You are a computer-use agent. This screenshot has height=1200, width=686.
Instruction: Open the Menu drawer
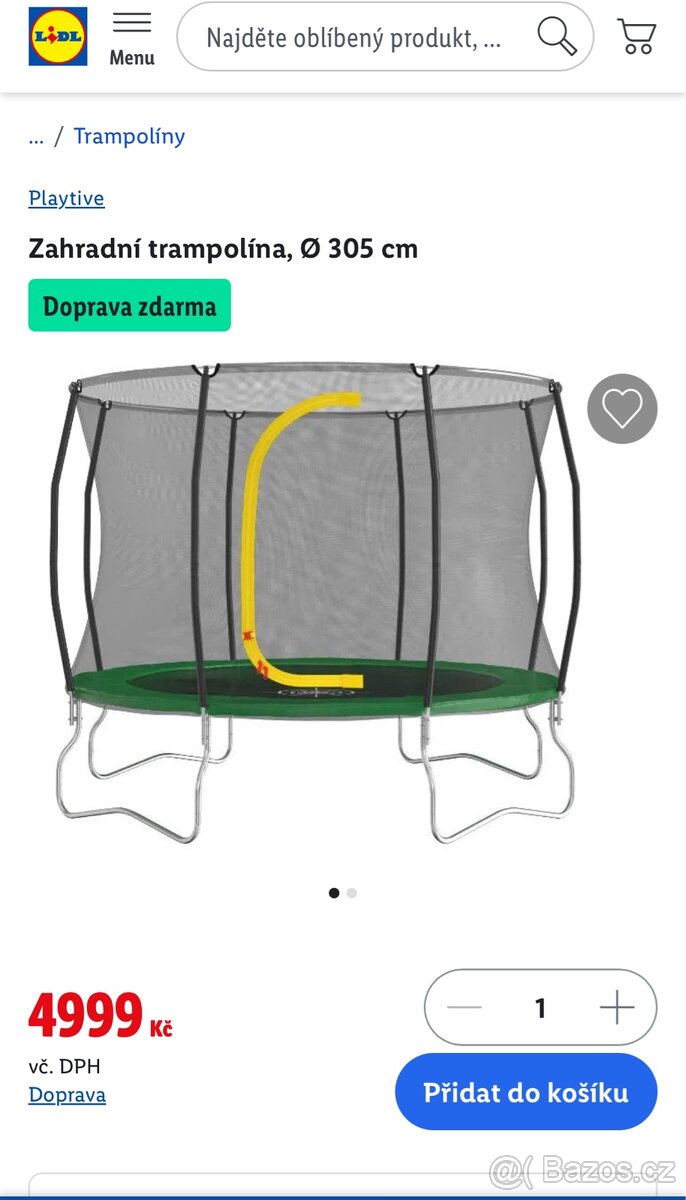[x=132, y=38]
